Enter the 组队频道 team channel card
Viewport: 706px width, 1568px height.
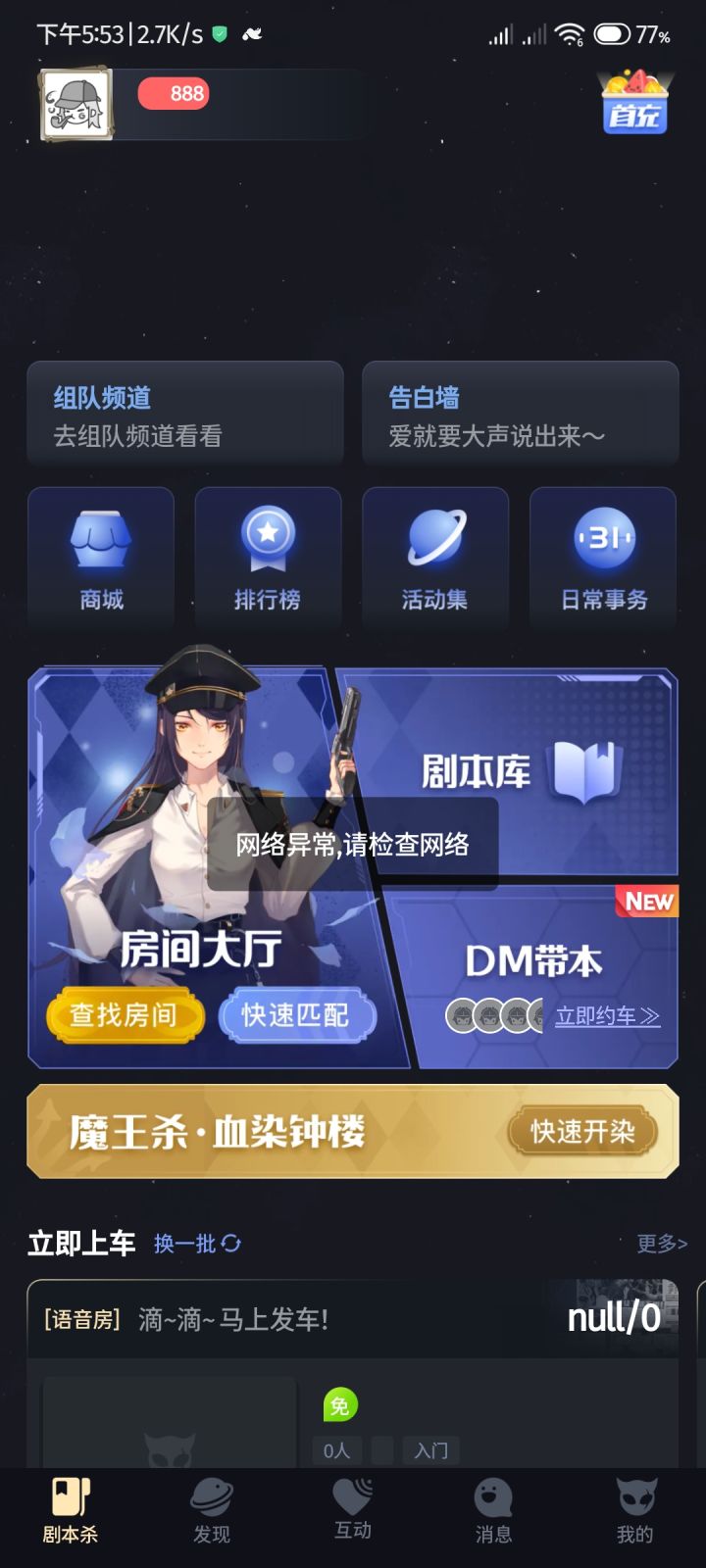(184, 412)
